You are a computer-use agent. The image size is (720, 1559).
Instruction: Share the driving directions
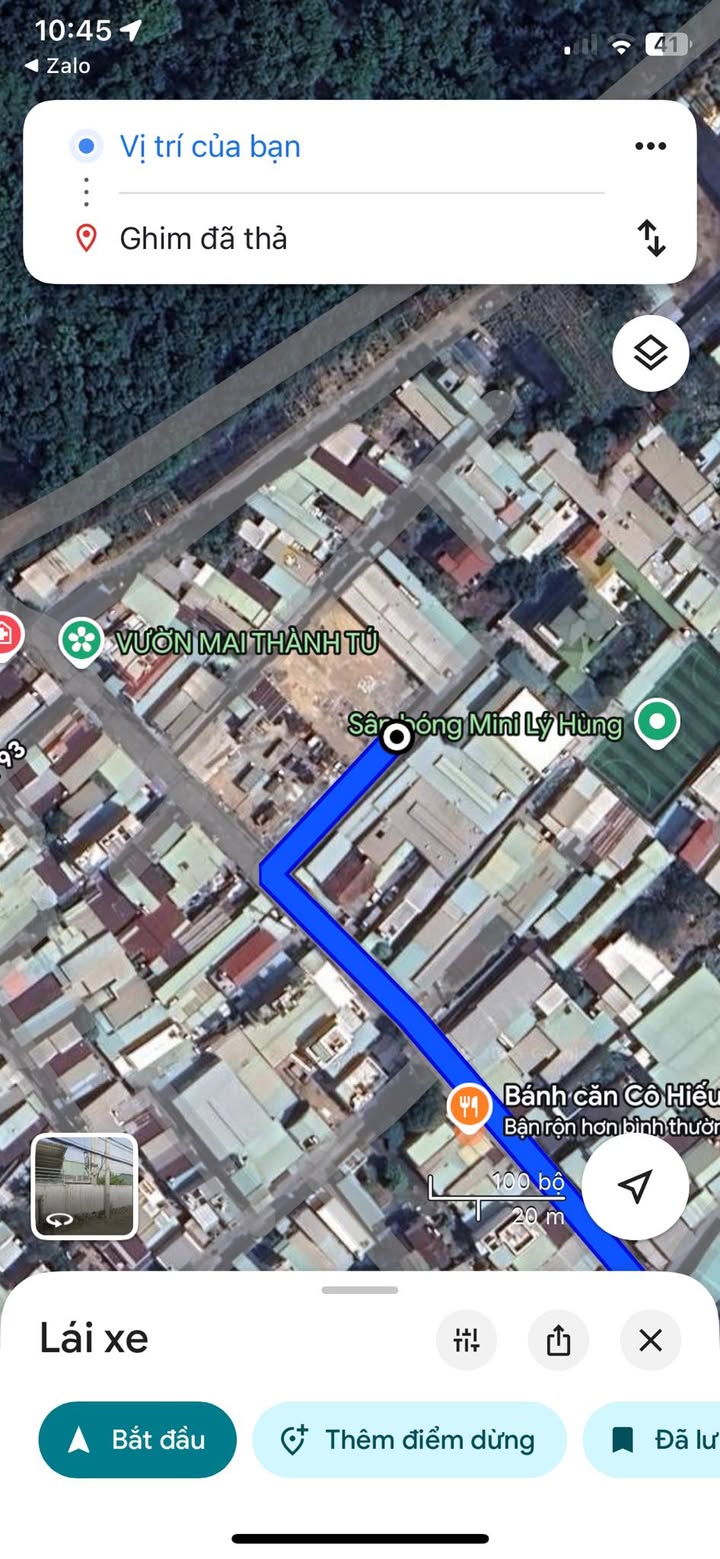[558, 1340]
